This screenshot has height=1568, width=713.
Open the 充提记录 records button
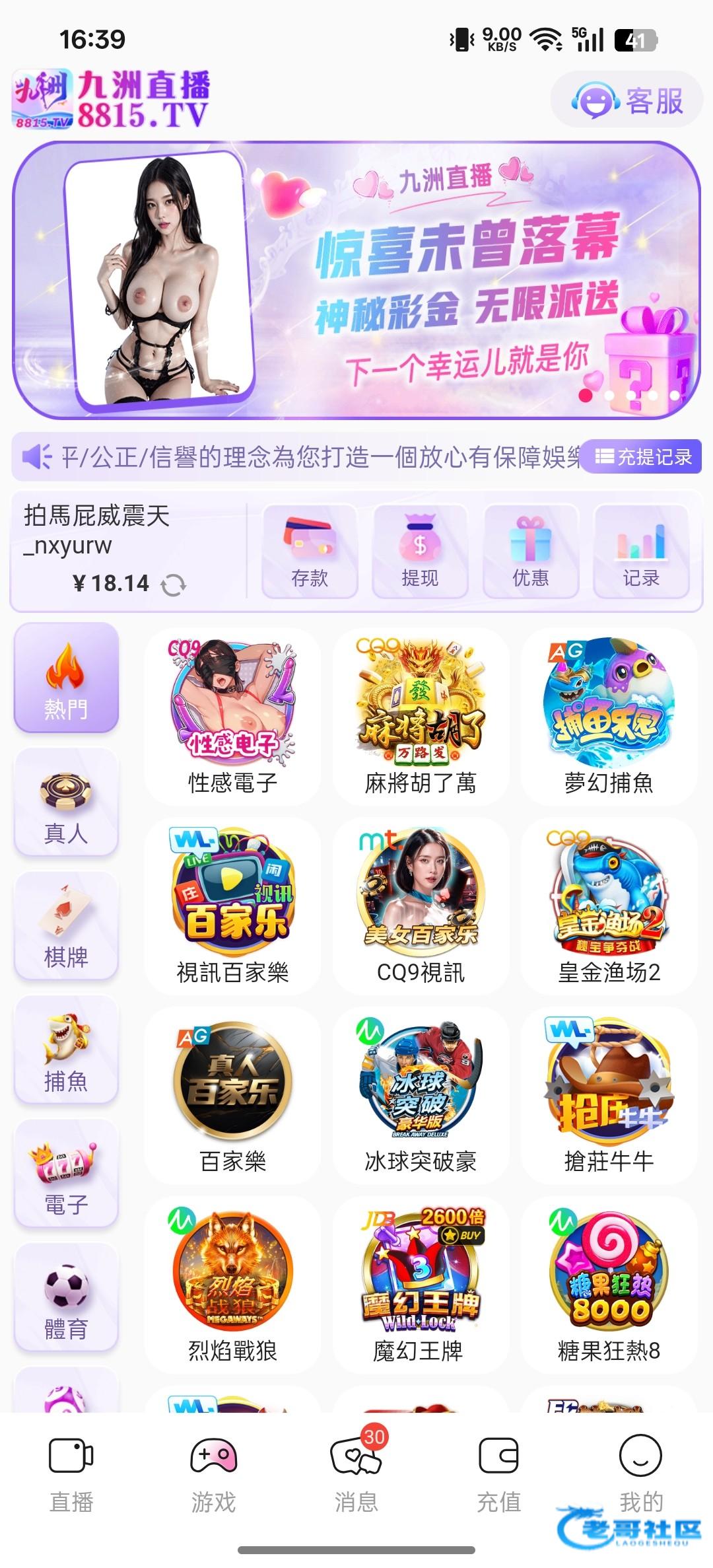[644, 456]
